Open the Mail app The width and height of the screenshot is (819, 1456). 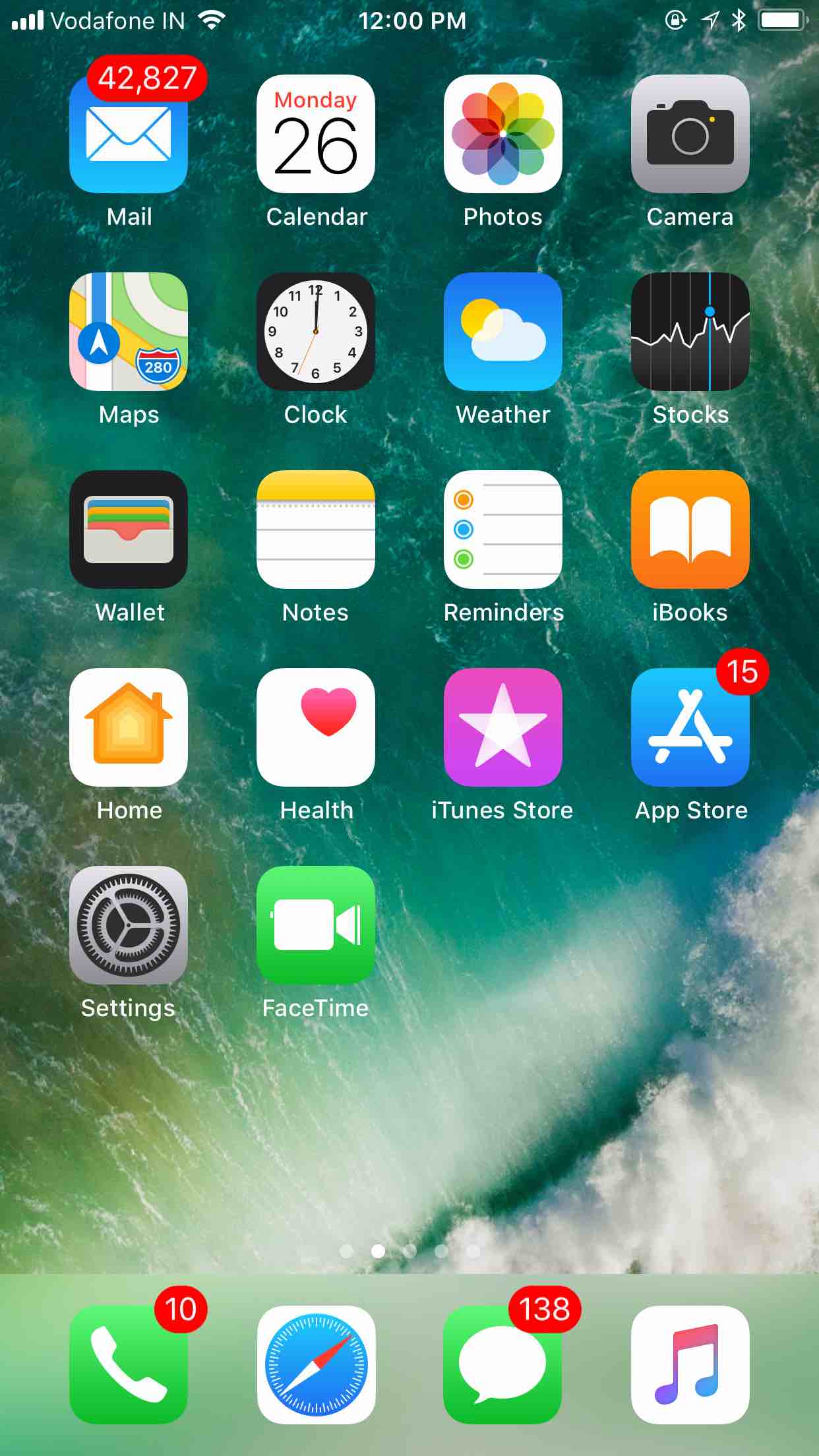tap(129, 134)
